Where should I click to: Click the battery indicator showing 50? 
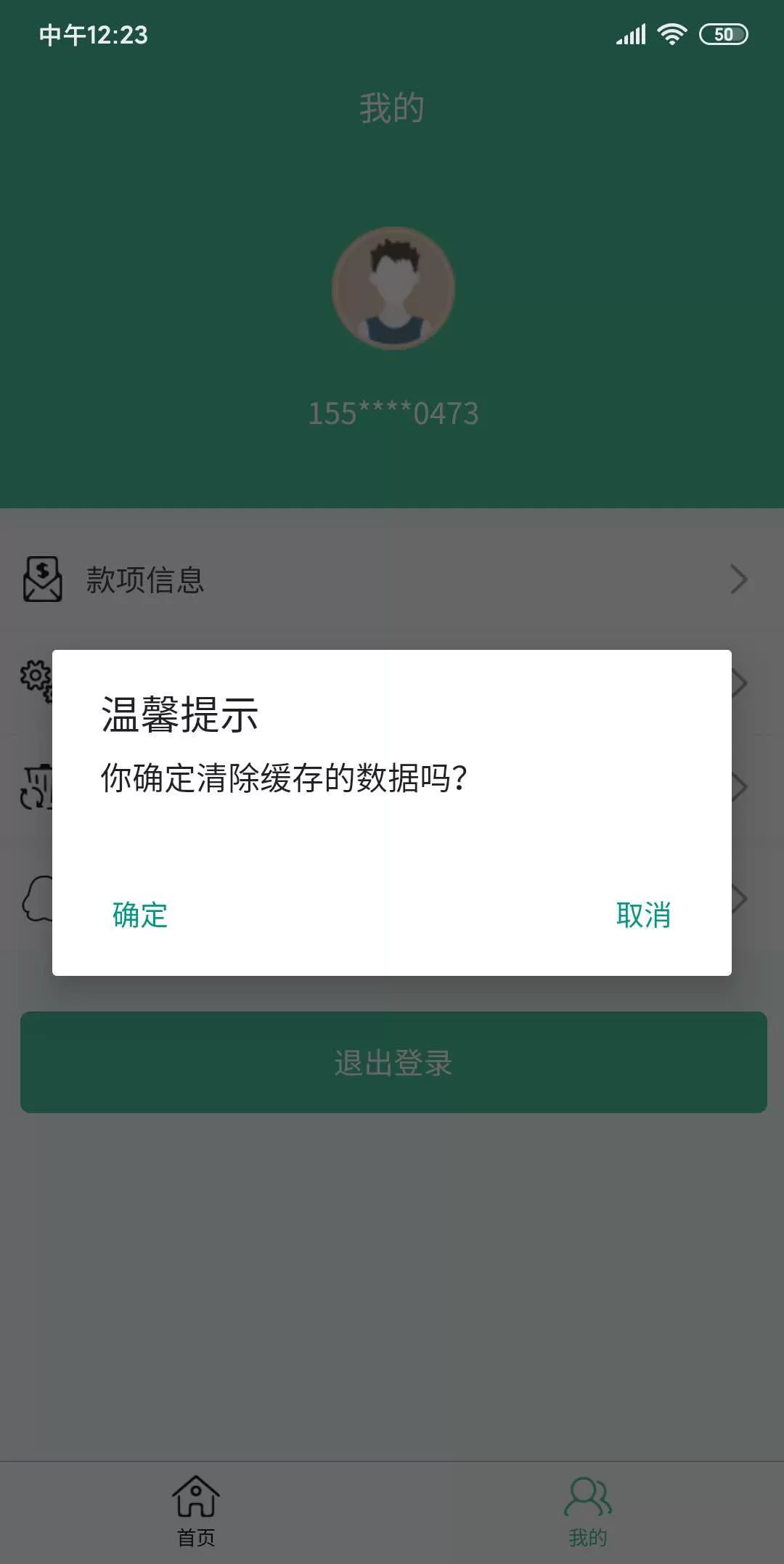(722, 33)
